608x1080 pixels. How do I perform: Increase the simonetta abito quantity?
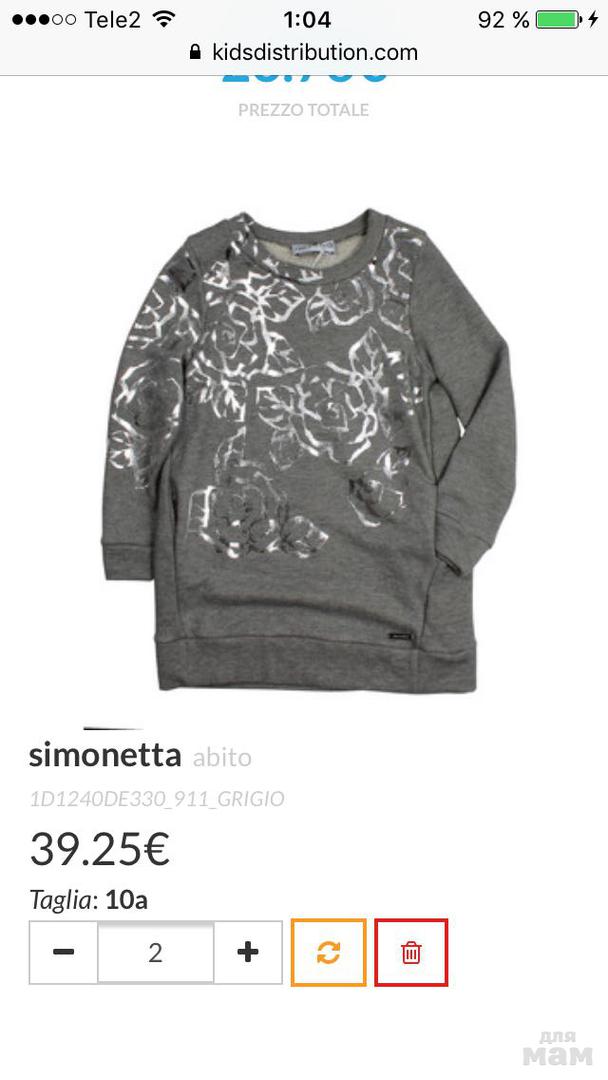coord(248,952)
